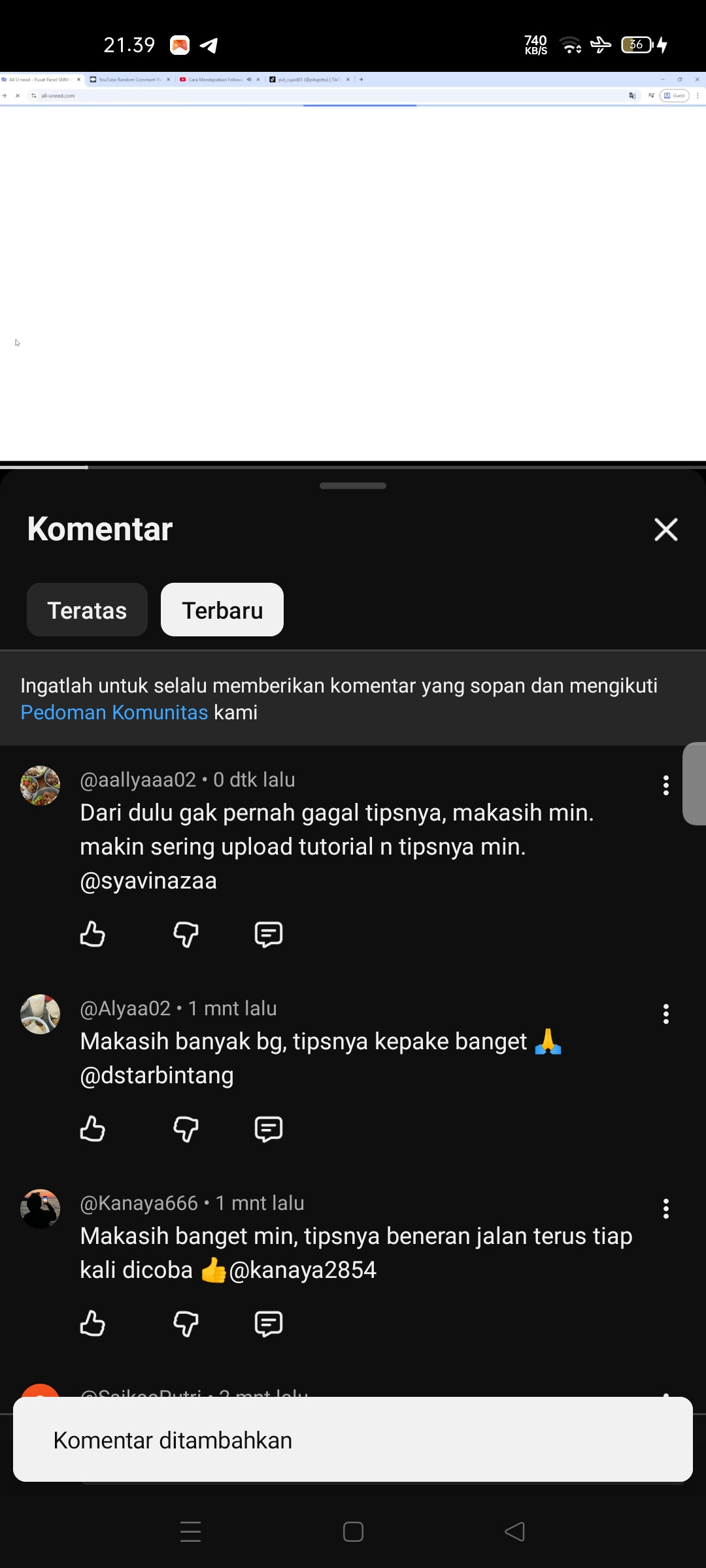The height and width of the screenshot is (1568, 706).
Task: Switch to the Teratas comments tab
Action: pos(87,610)
